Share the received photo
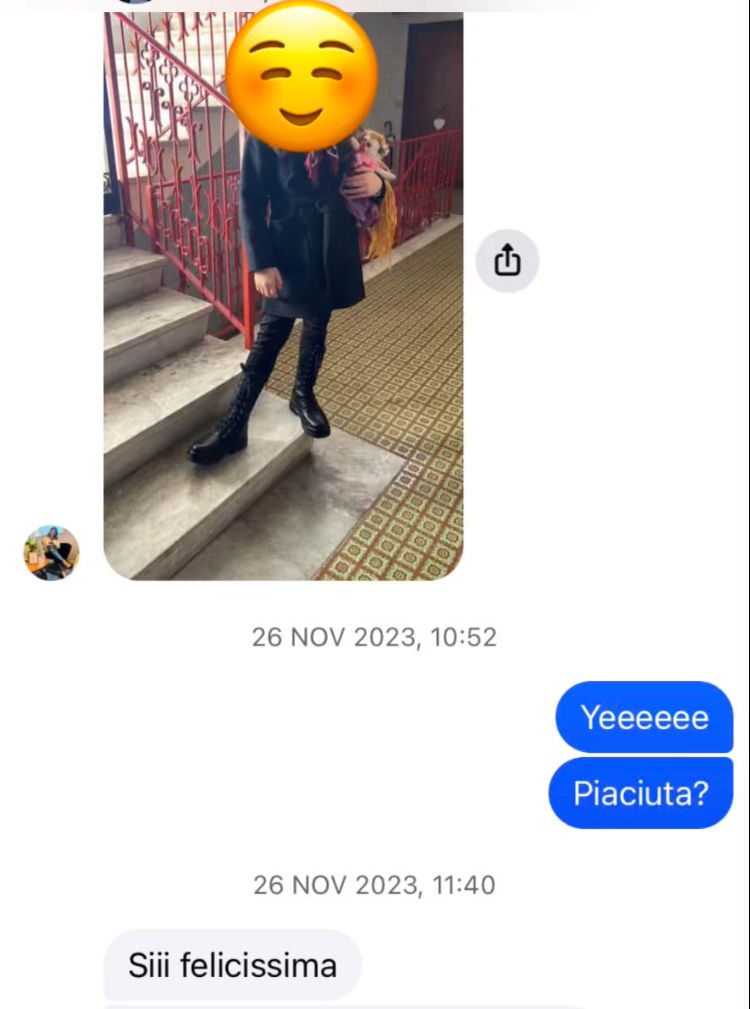The height and width of the screenshot is (1009, 750). (x=507, y=261)
